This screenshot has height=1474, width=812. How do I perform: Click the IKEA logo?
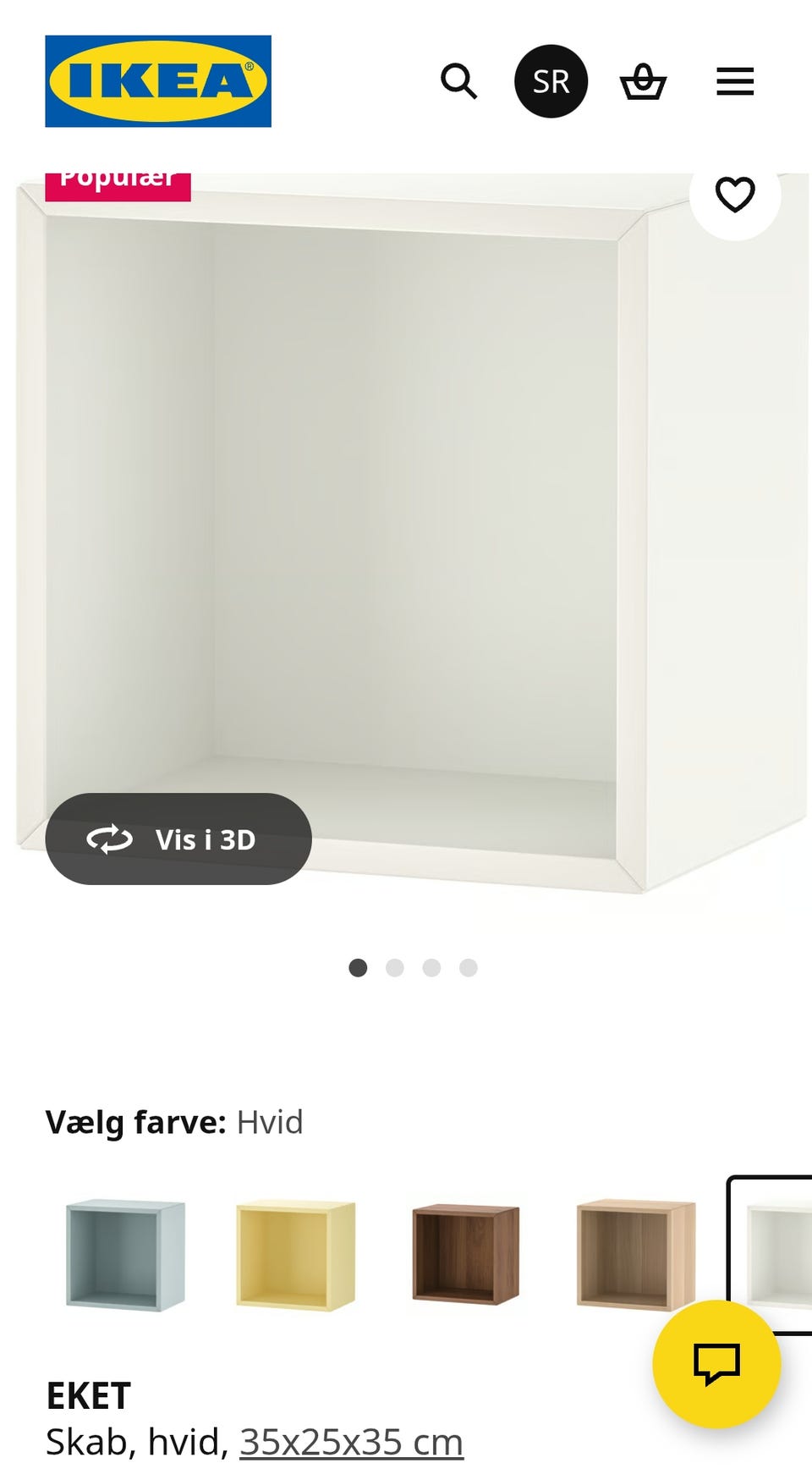[156, 80]
